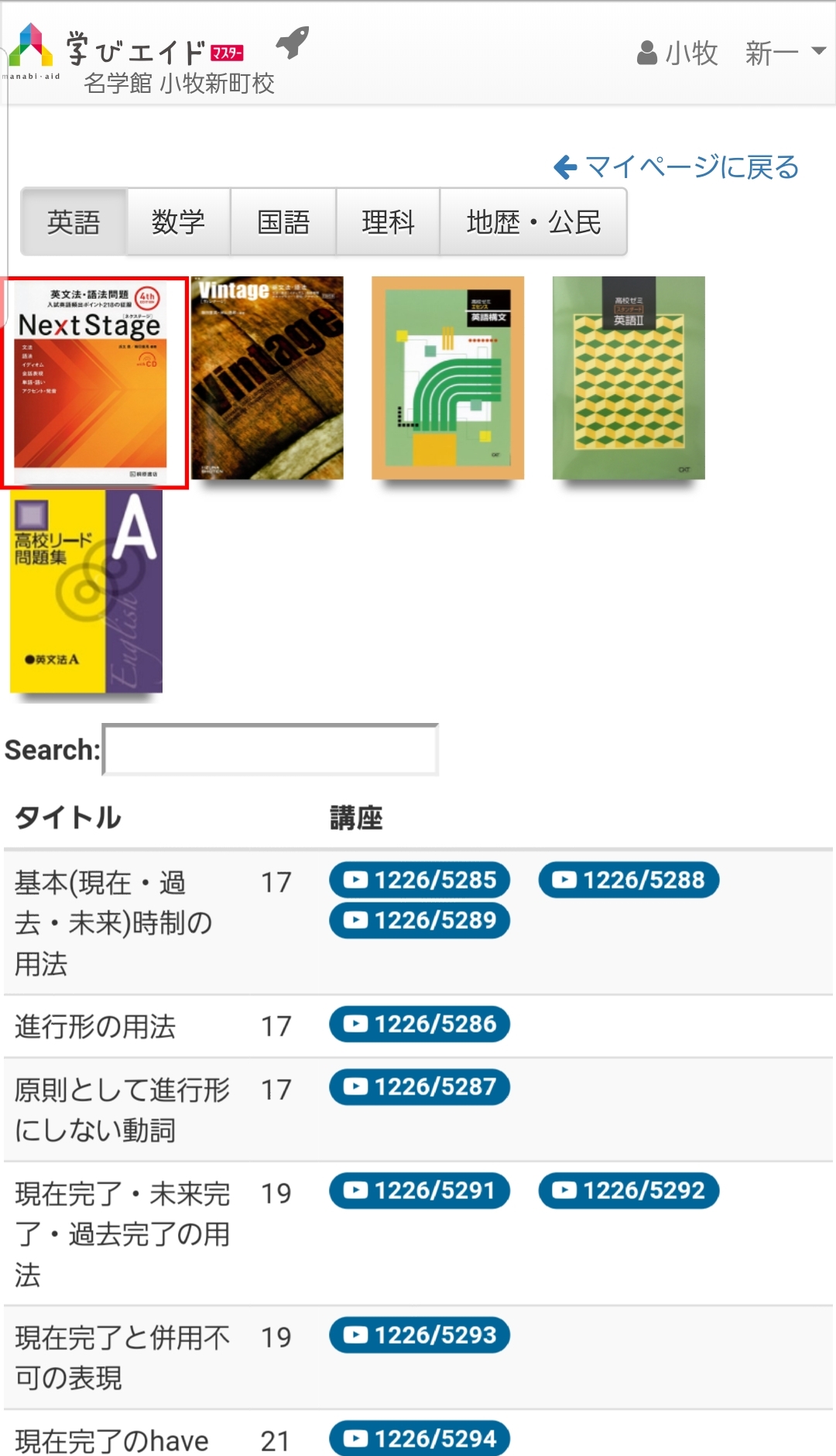Switch to the 国語 tab
Image resolution: width=836 pixels, height=1456 pixels.
pos(283,222)
